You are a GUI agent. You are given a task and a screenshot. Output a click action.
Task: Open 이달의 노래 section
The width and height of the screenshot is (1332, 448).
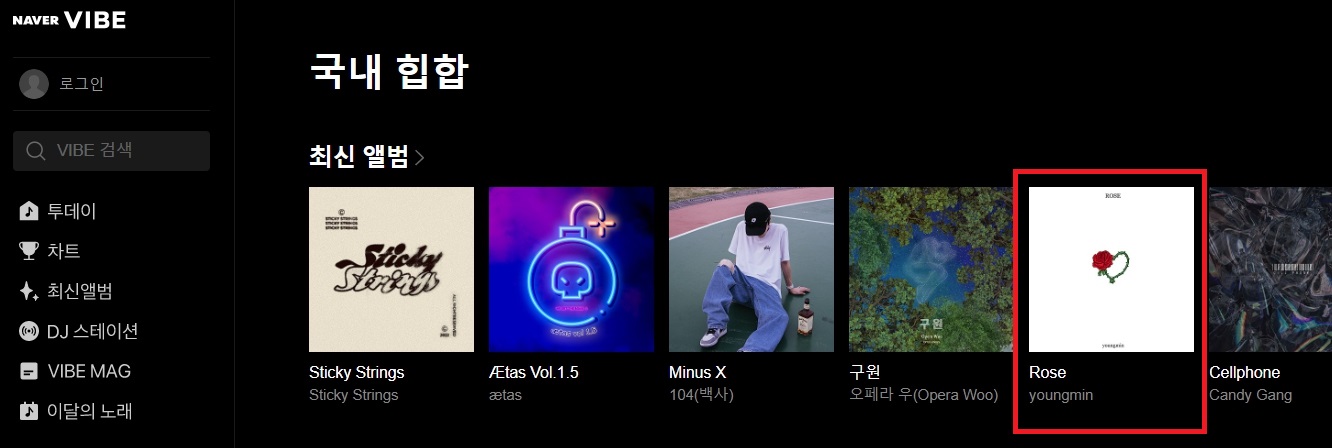click(89, 411)
